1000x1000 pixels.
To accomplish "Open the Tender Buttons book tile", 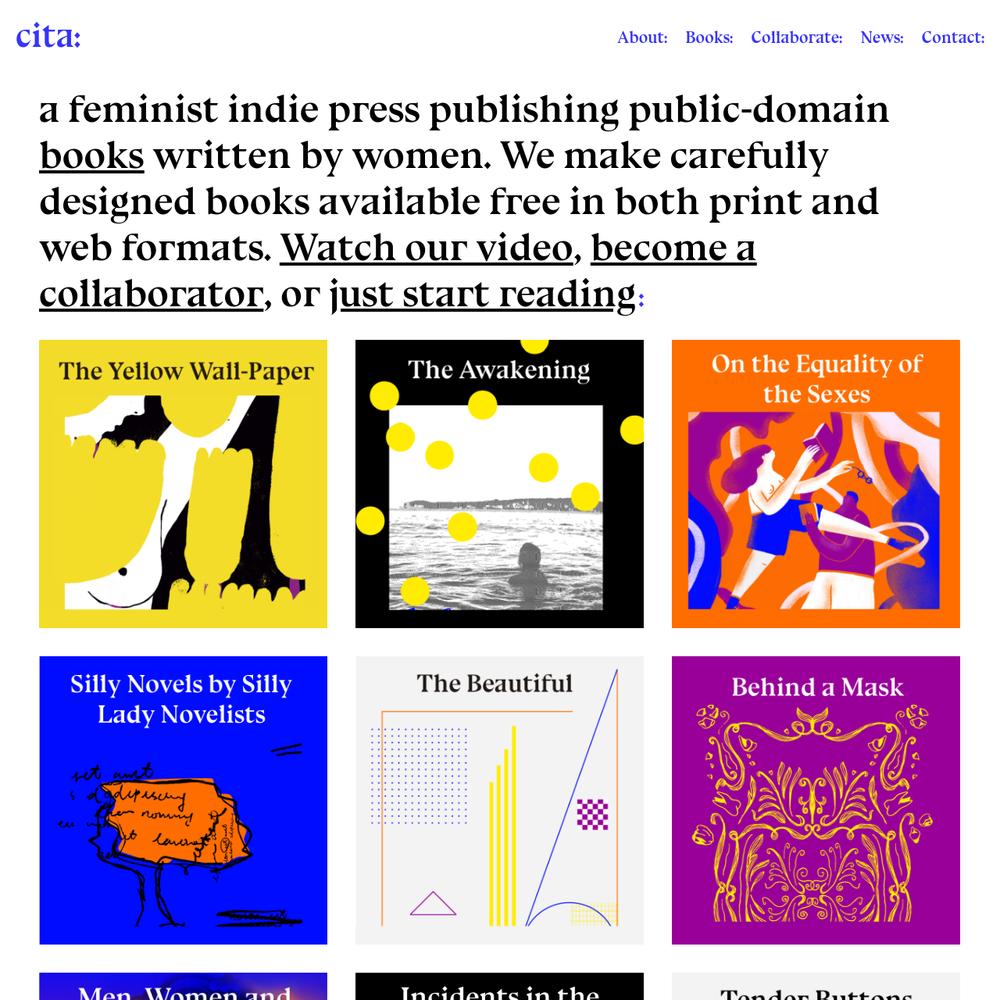I will click(x=815, y=987).
